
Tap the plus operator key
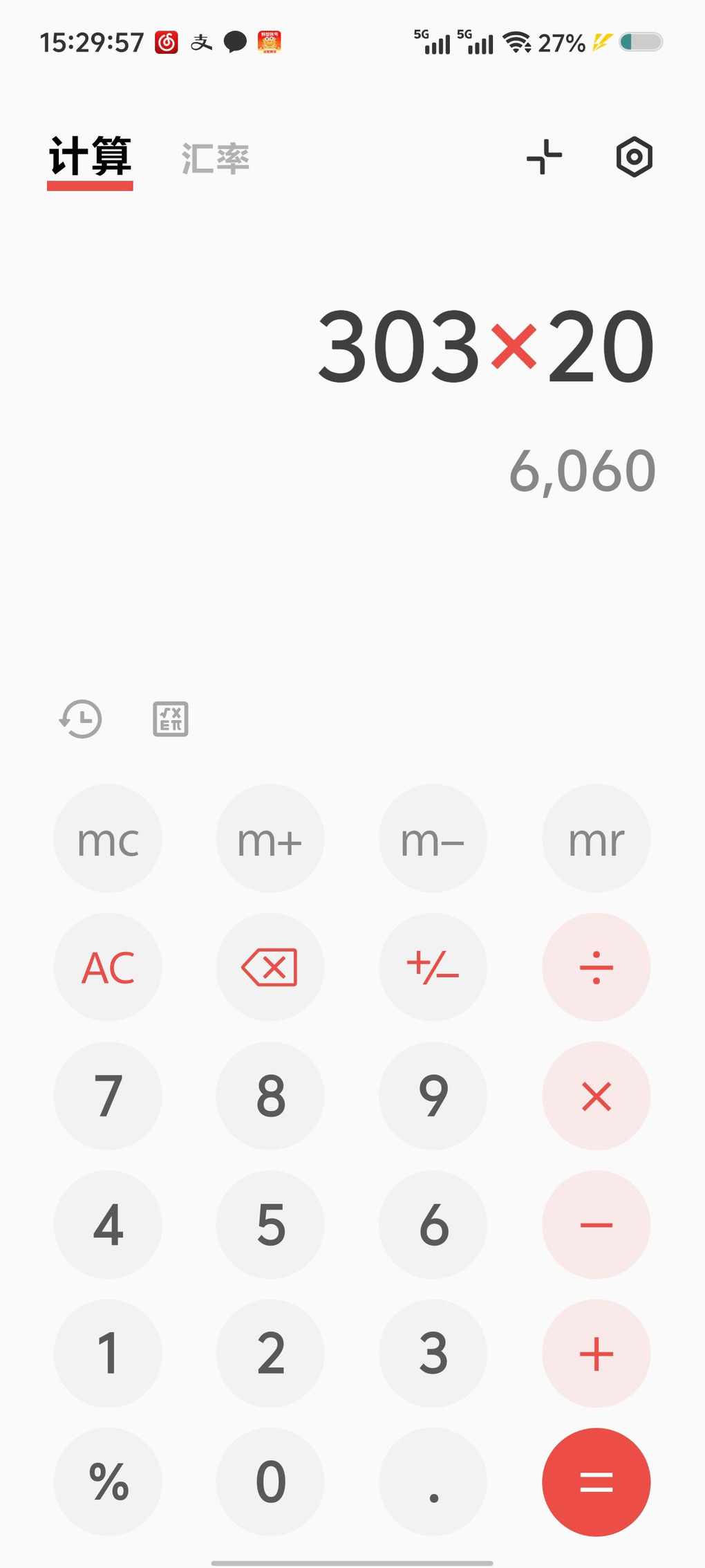[x=596, y=1353]
